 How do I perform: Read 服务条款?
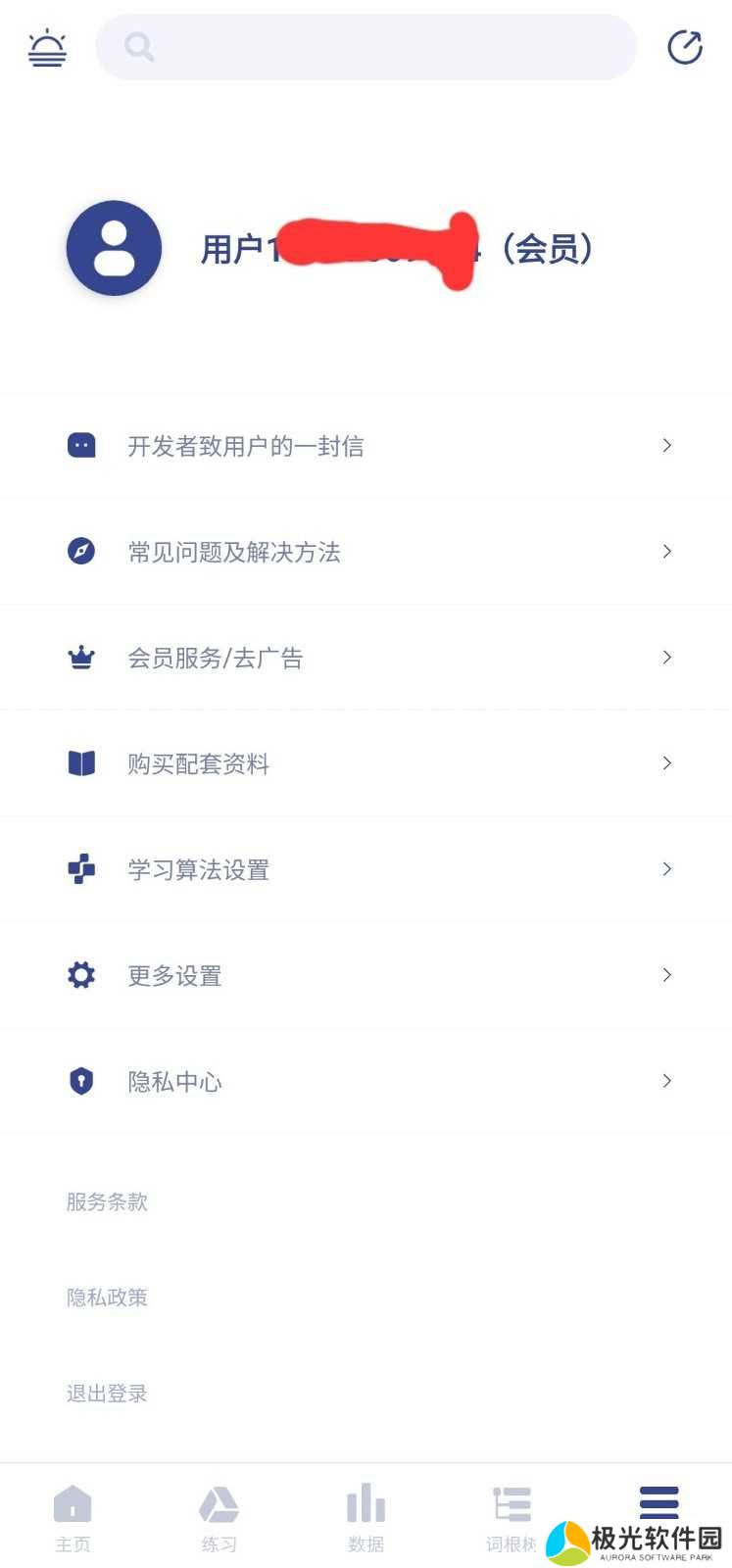click(x=107, y=1201)
